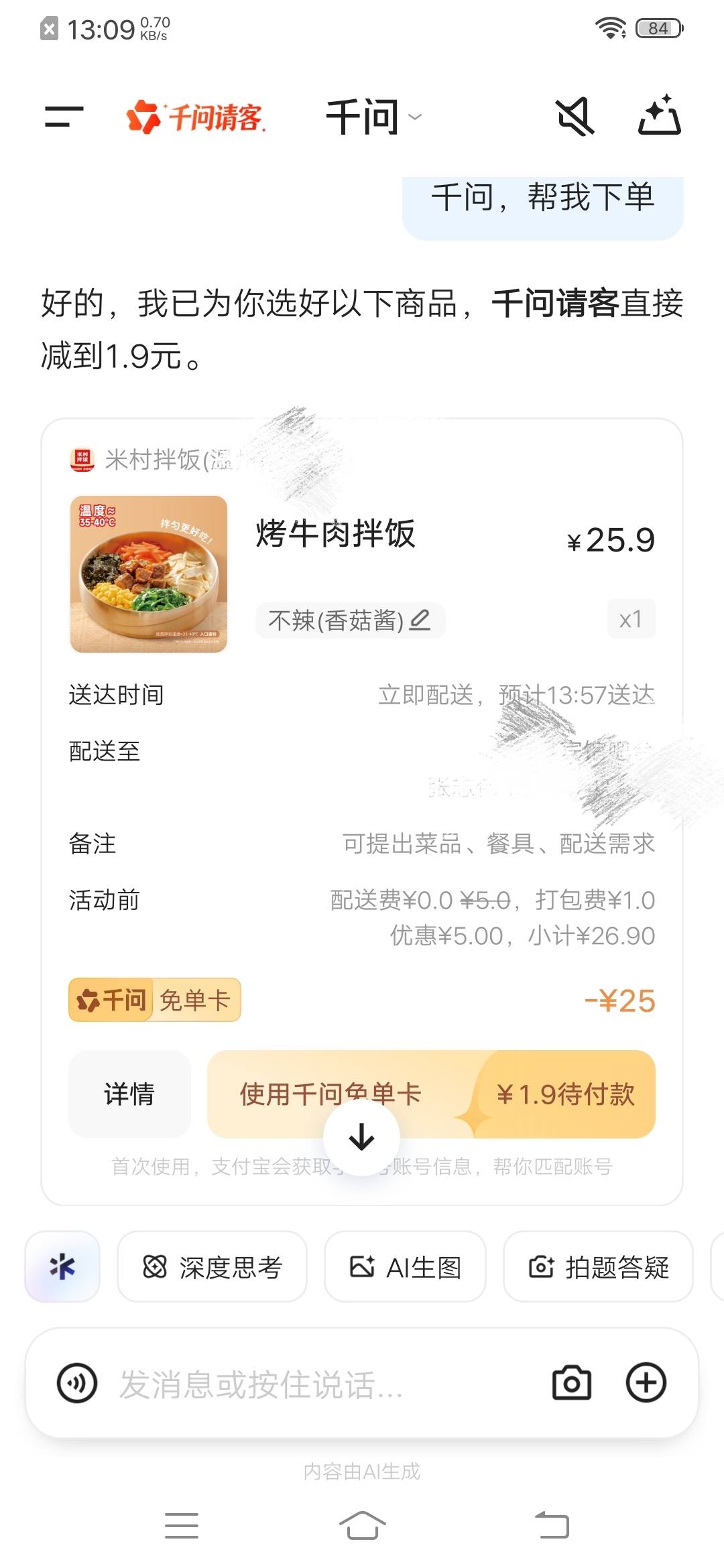
Task: View order 详情
Action: point(129,1094)
